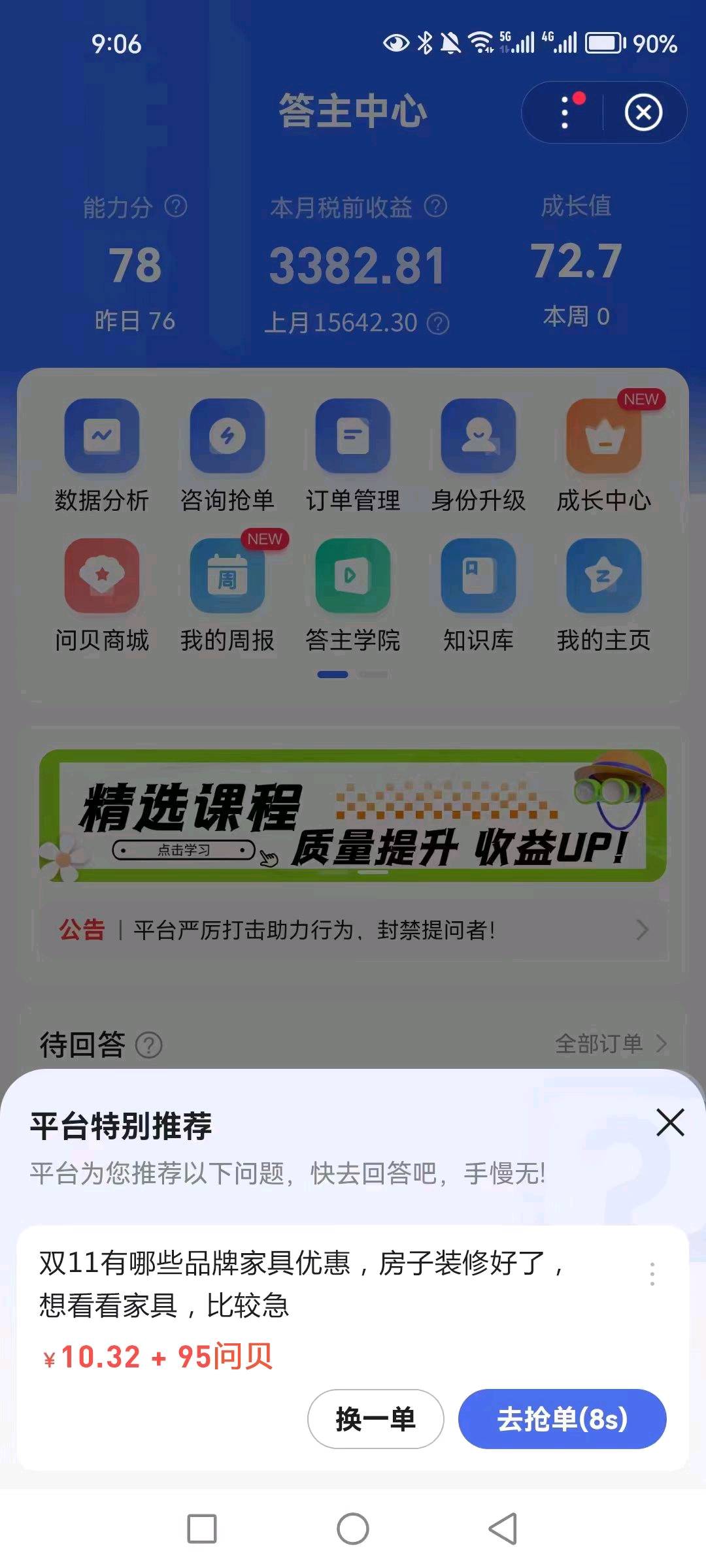Close the mini program with the X icon
The image size is (706, 1568).
coord(643,112)
